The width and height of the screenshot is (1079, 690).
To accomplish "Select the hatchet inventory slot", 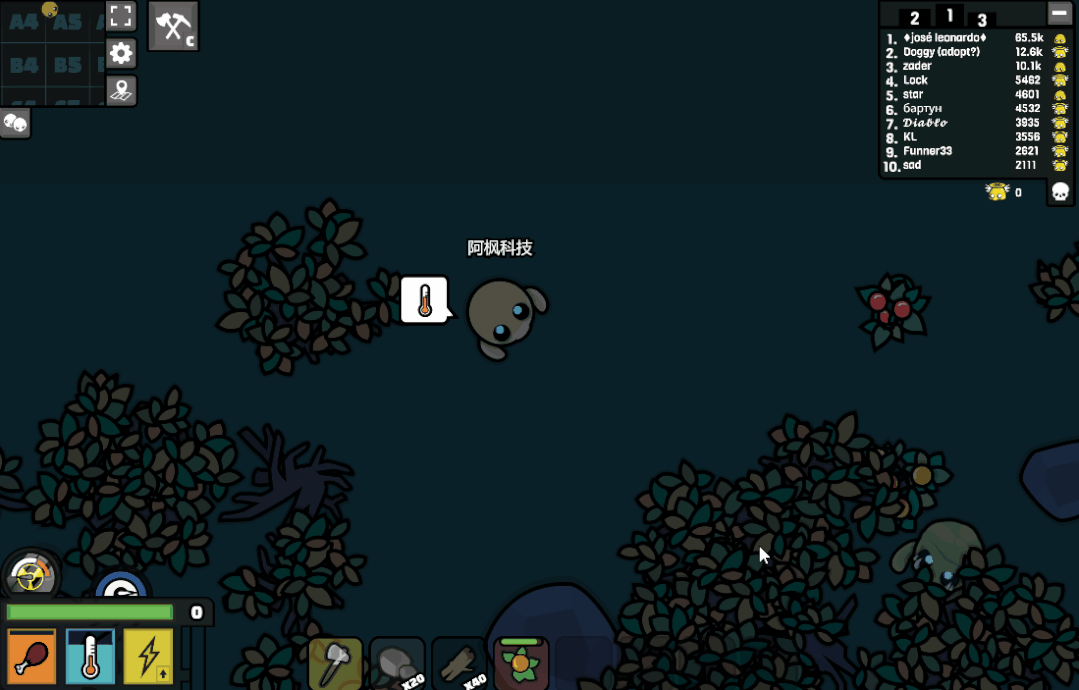I will [x=335, y=663].
